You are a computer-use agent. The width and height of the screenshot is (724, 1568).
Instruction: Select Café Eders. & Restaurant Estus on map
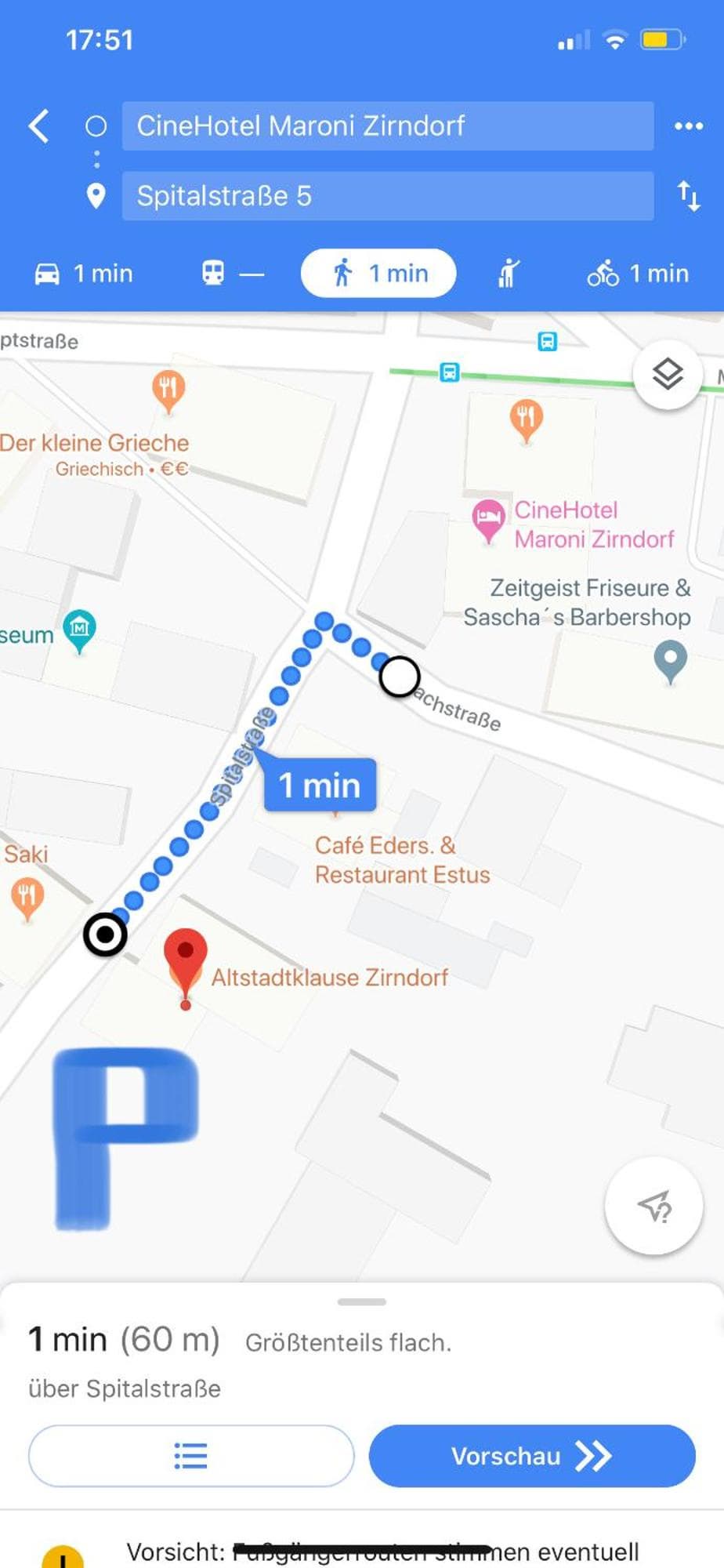click(x=401, y=860)
